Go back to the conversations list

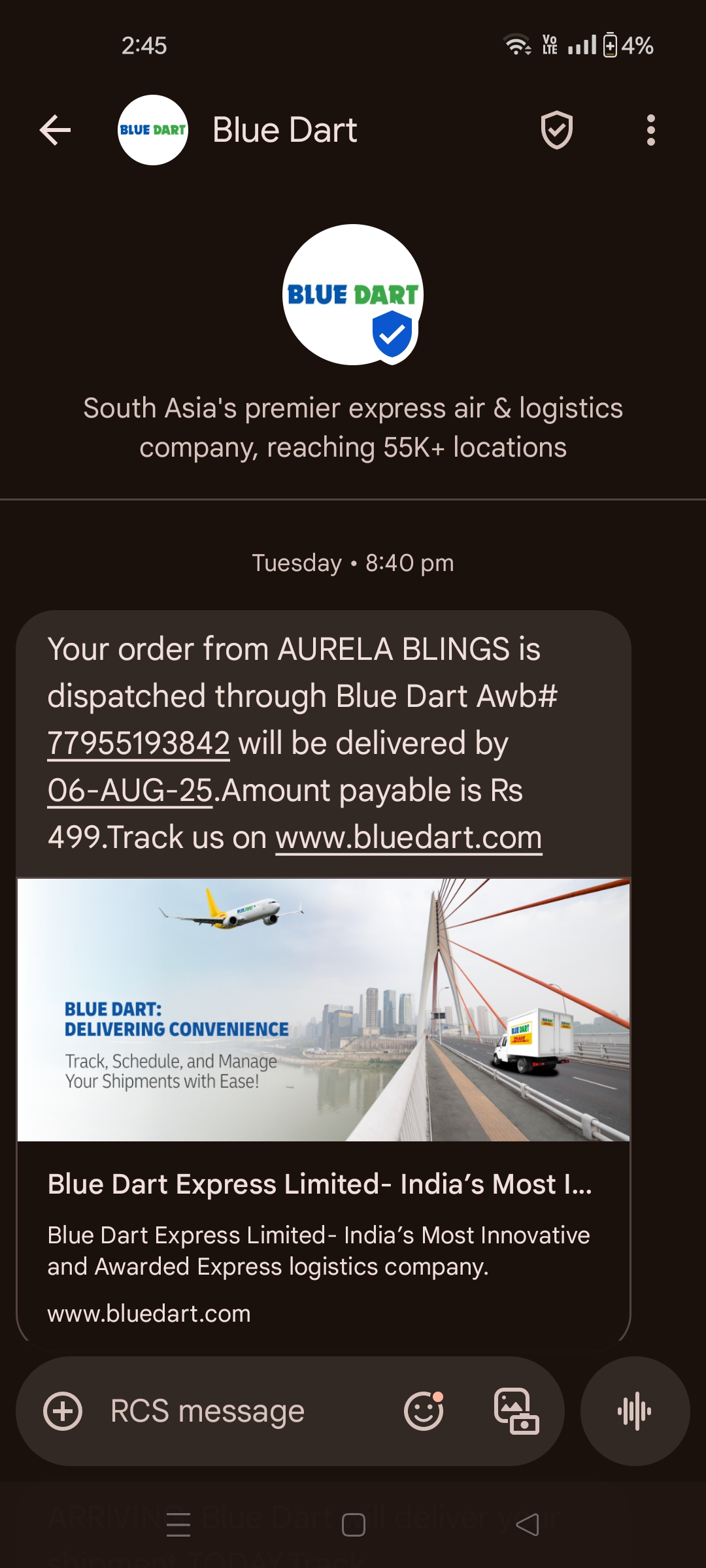pyautogui.click(x=55, y=130)
